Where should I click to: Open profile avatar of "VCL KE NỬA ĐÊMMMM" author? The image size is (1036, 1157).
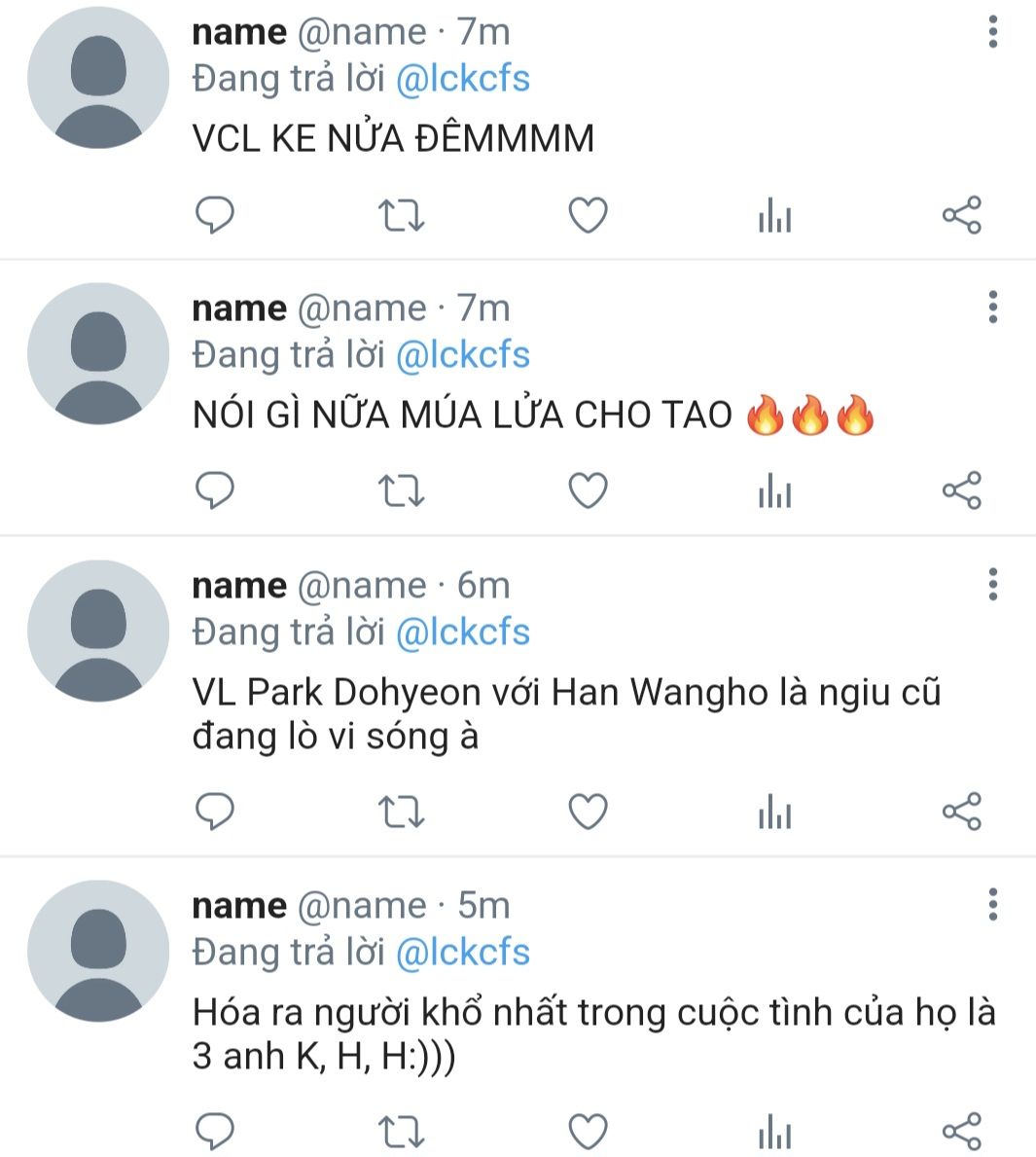[98, 78]
